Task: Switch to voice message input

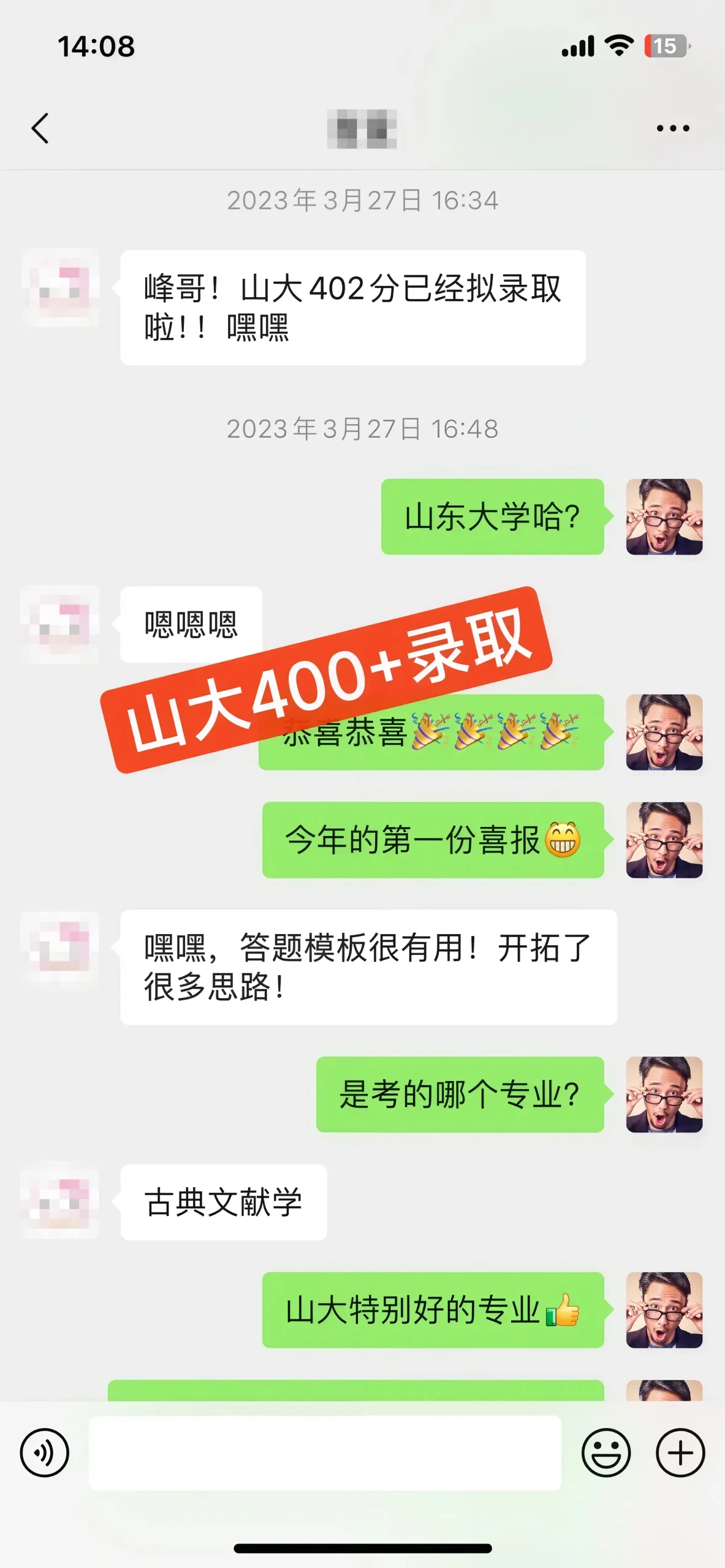Action: click(x=45, y=1453)
